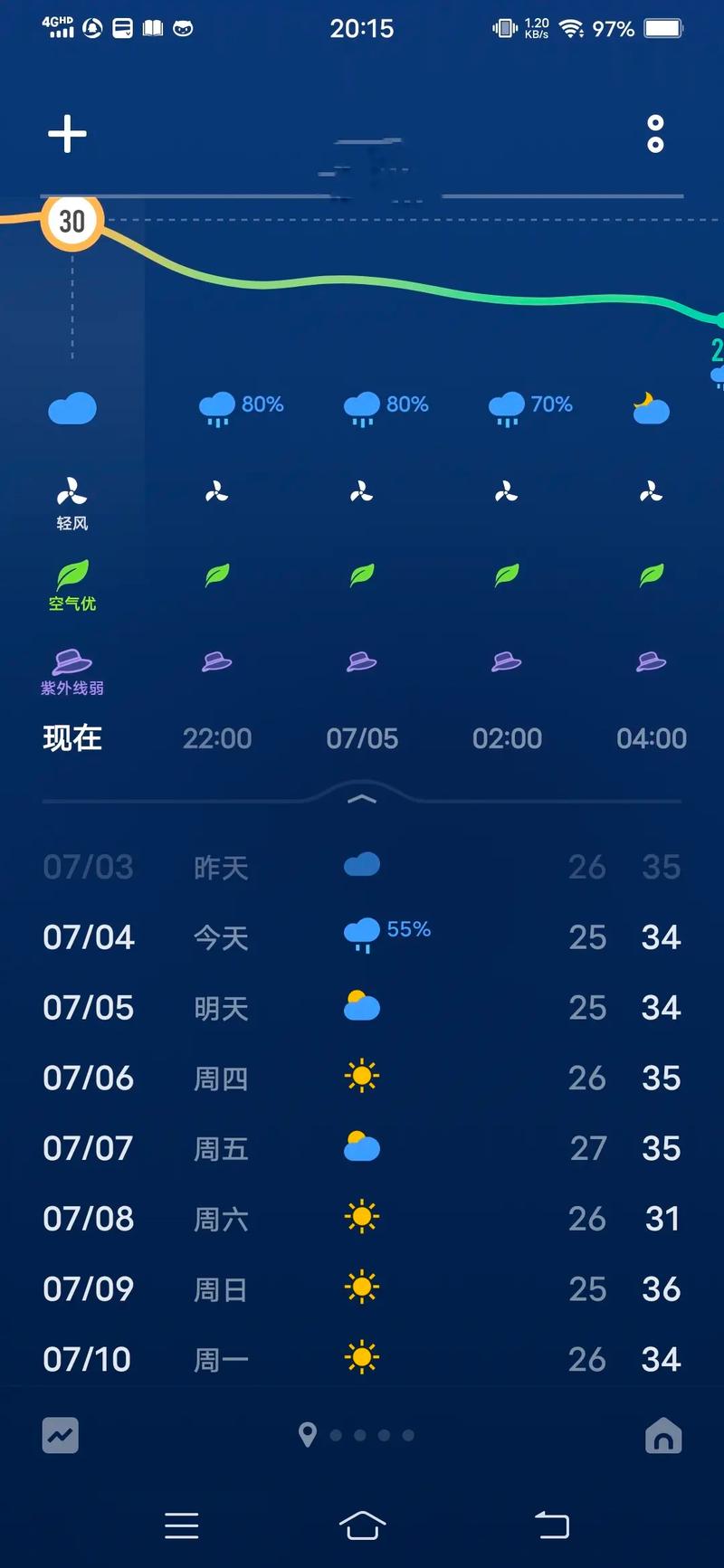The image size is (724, 1568).
Task: Tap the cloudy weather icon for 现在
Action: 71,409
